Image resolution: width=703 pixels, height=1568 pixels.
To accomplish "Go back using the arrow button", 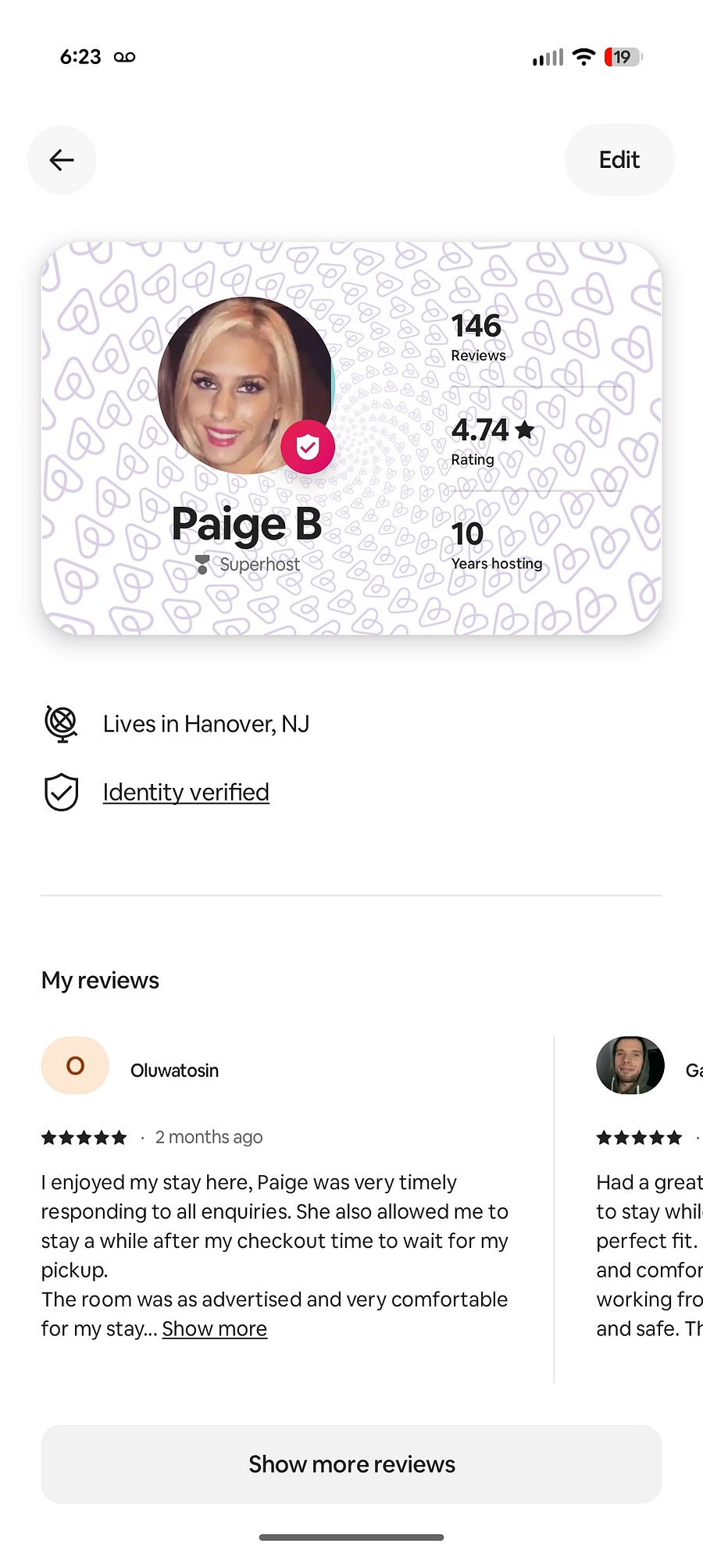I will click(62, 160).
